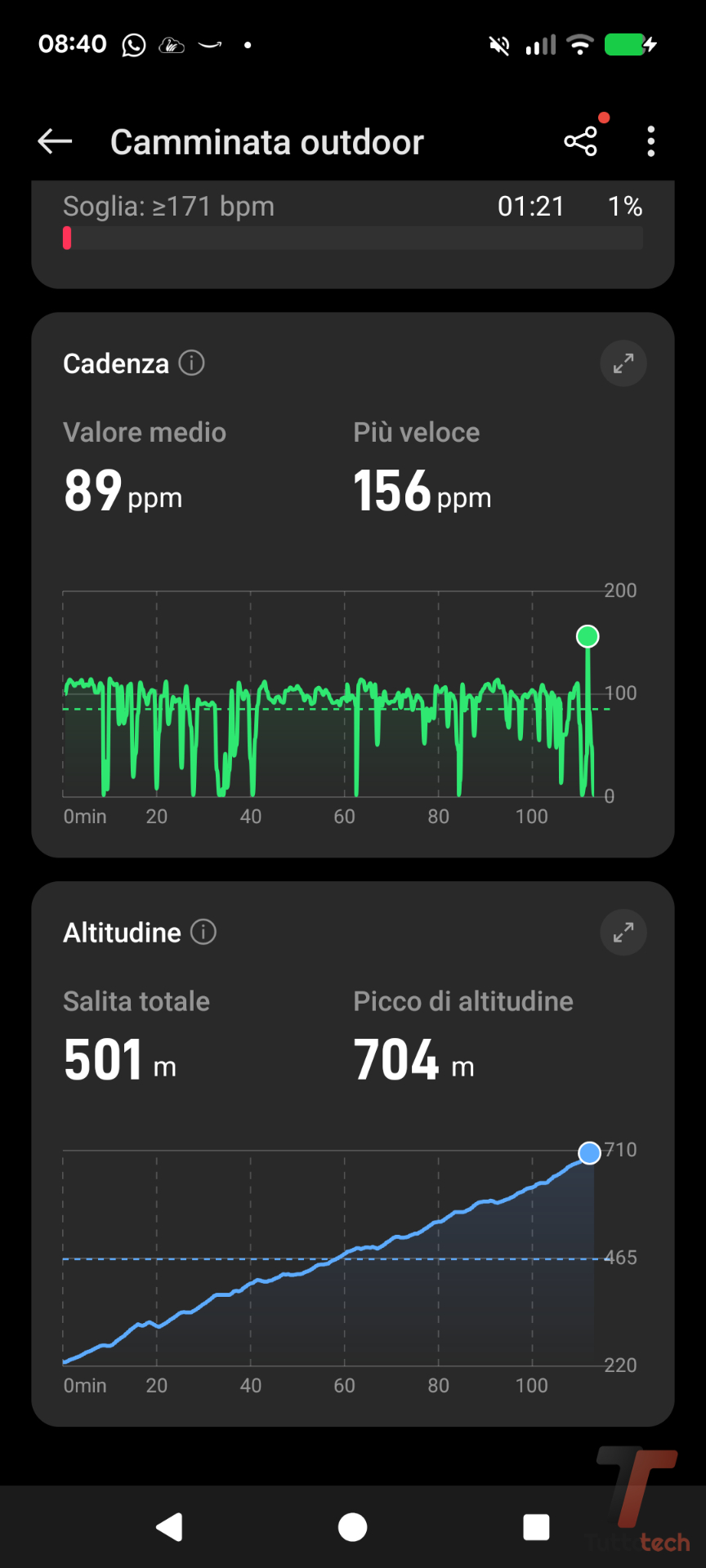Screen dimensions: 706x1568
Task: Show info about Cadenza
Action: (x=191, y=363)
